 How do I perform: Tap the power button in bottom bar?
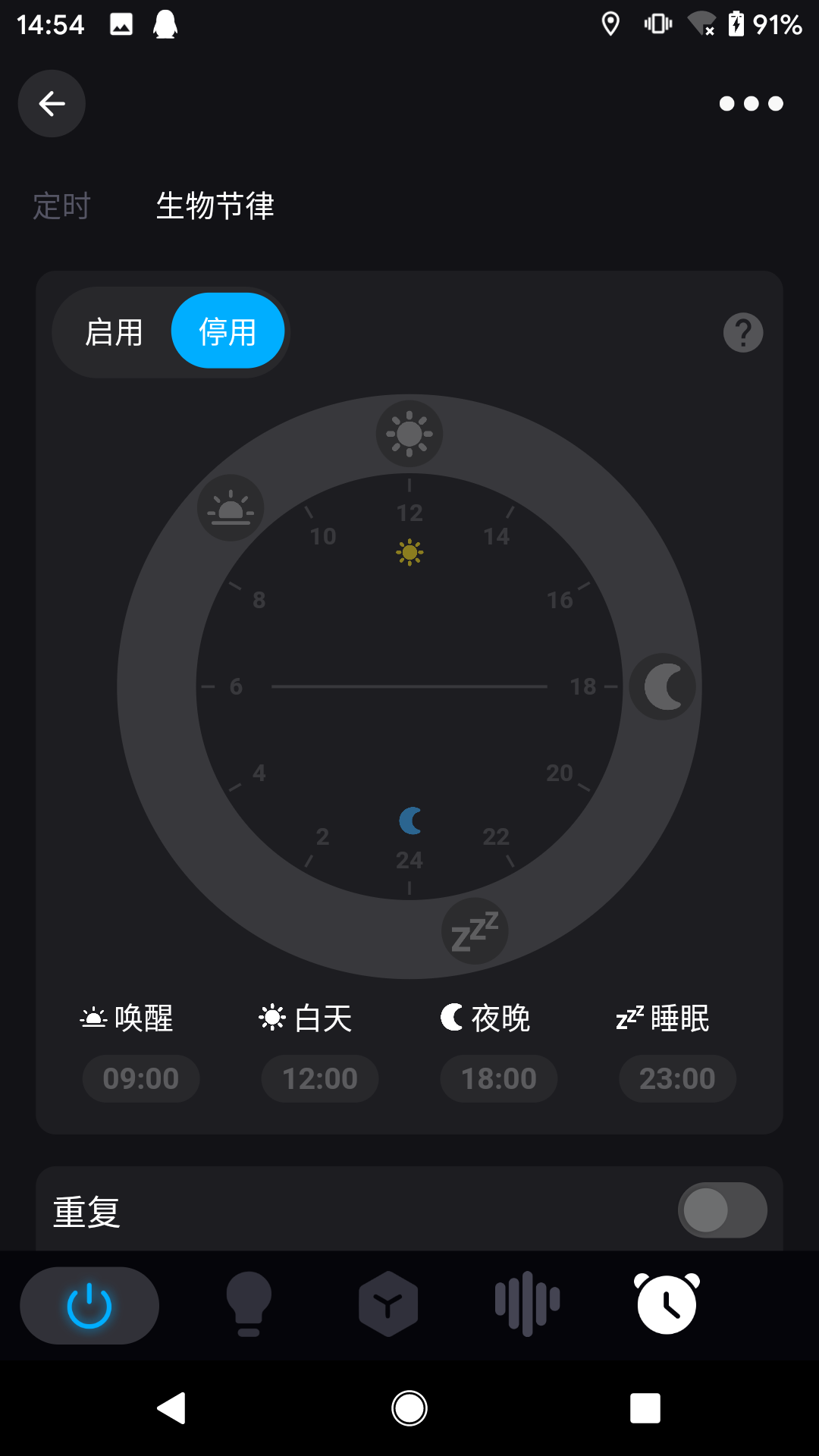point(89,1305)
